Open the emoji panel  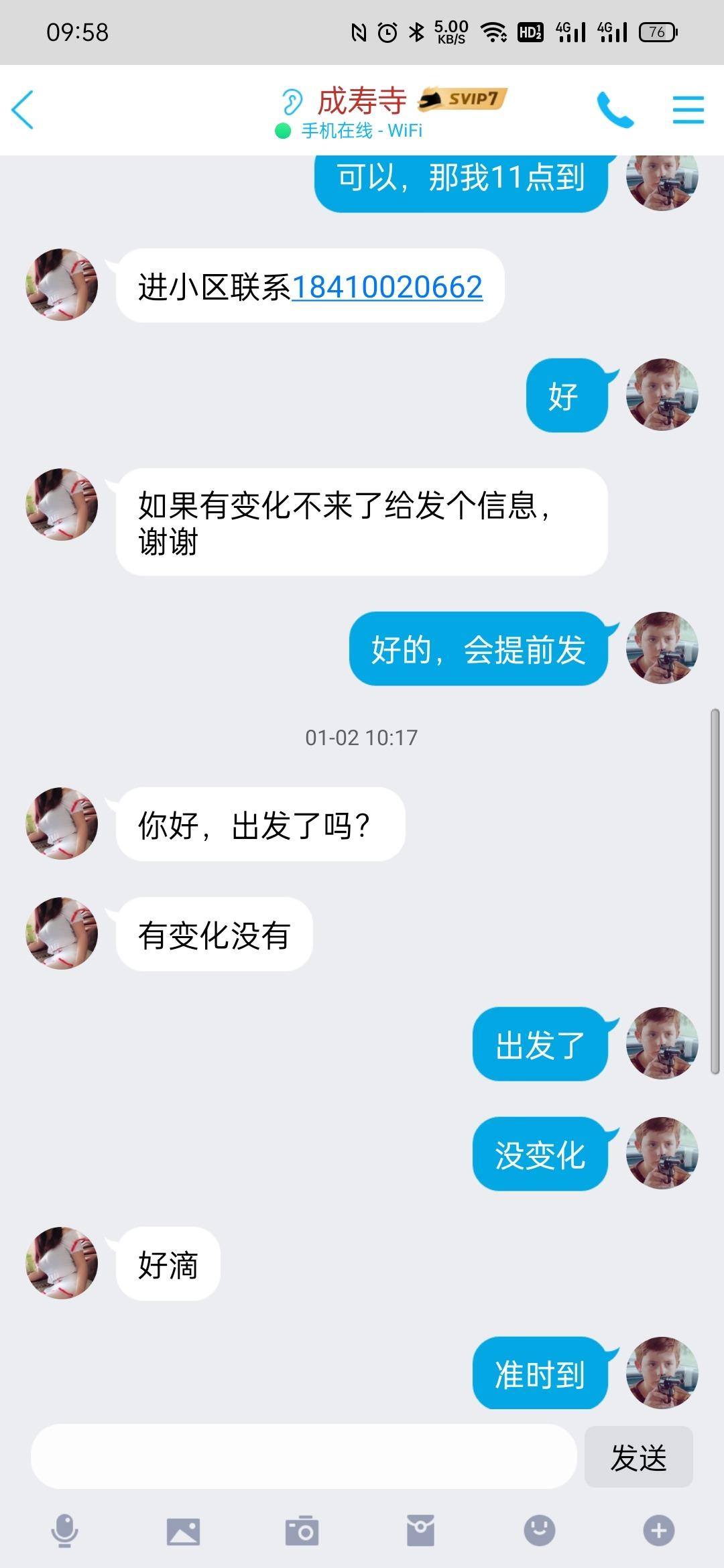539,1531
